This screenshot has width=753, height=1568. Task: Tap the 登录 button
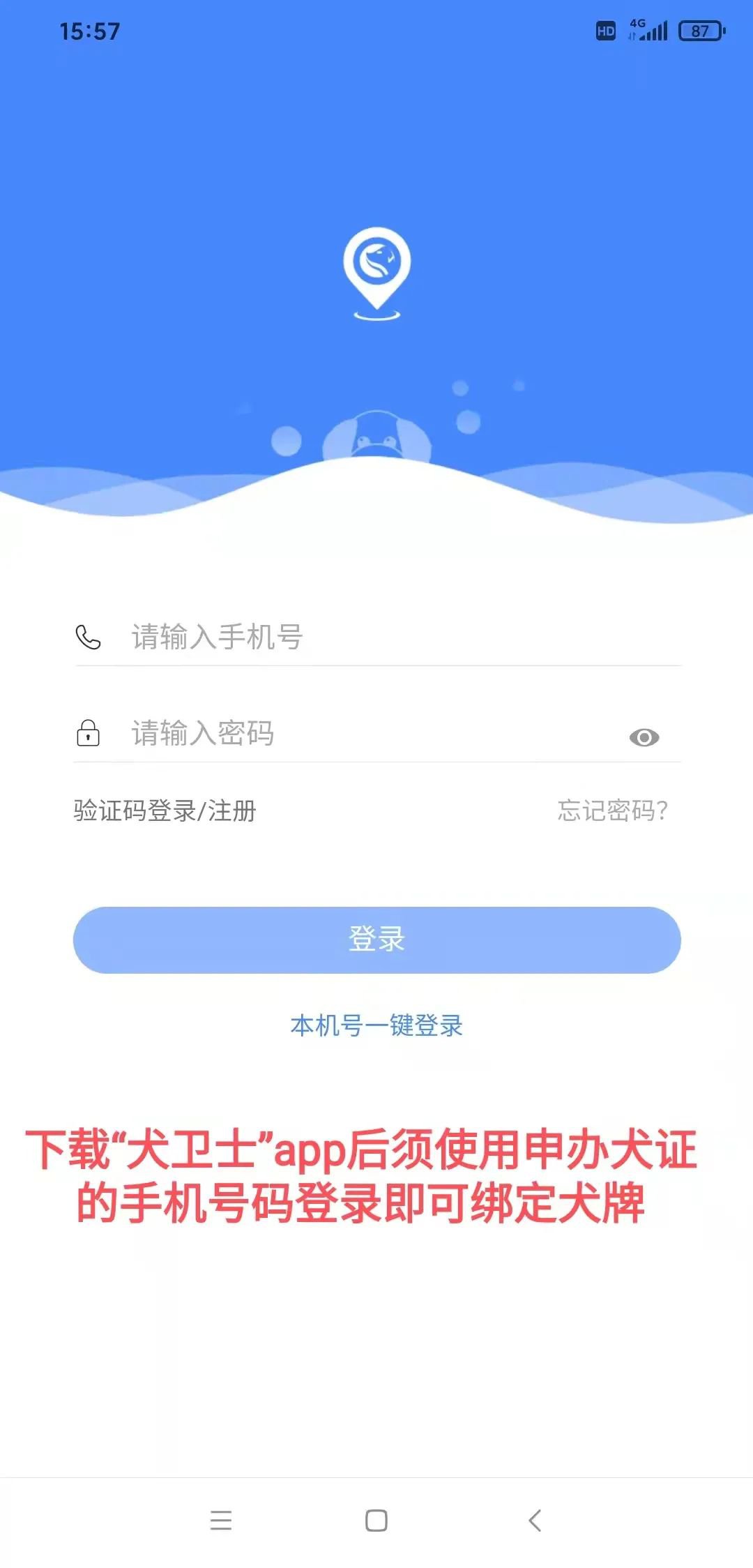click(376, 940)
